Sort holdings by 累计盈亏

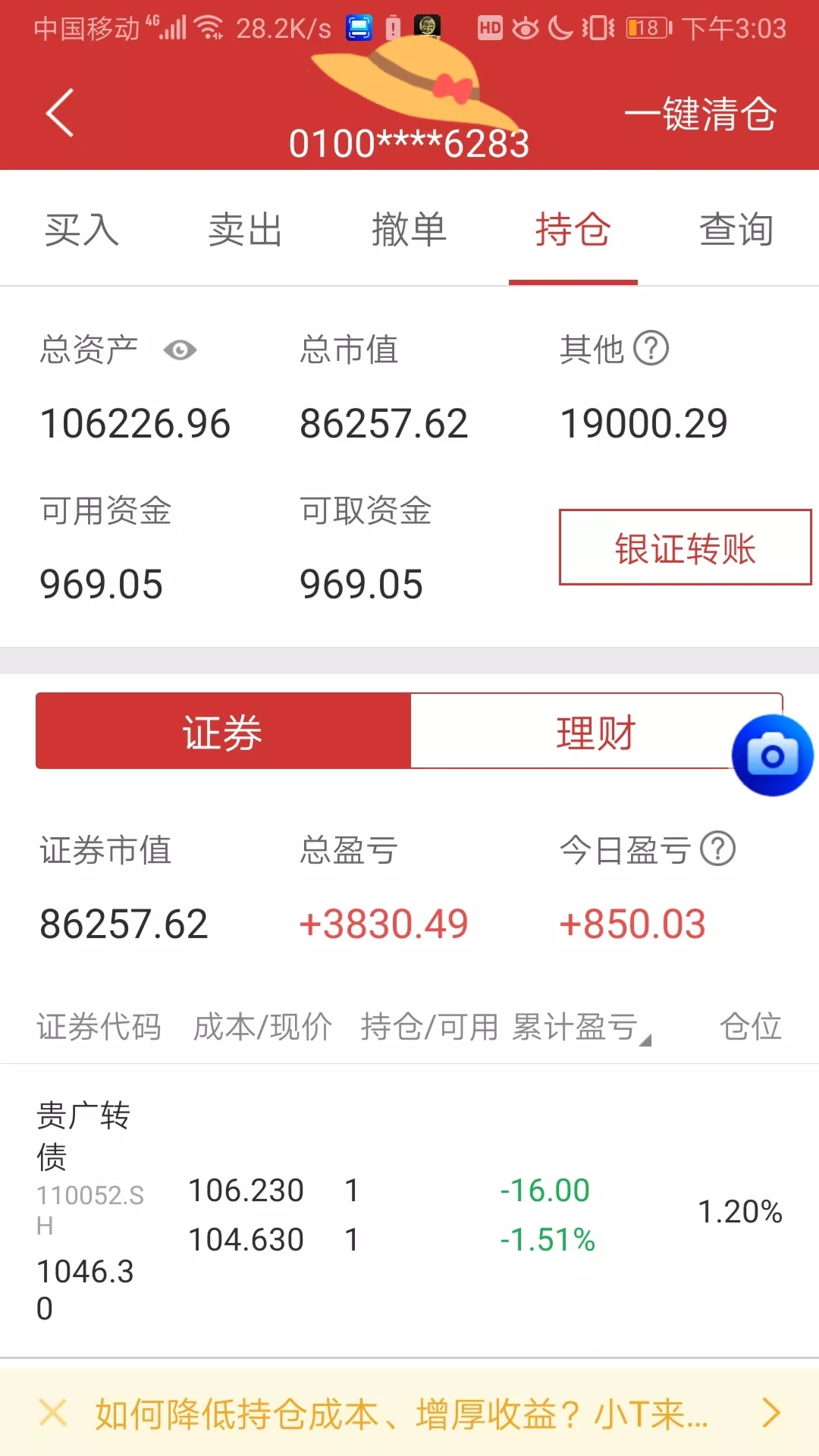tap(582, 1028)
